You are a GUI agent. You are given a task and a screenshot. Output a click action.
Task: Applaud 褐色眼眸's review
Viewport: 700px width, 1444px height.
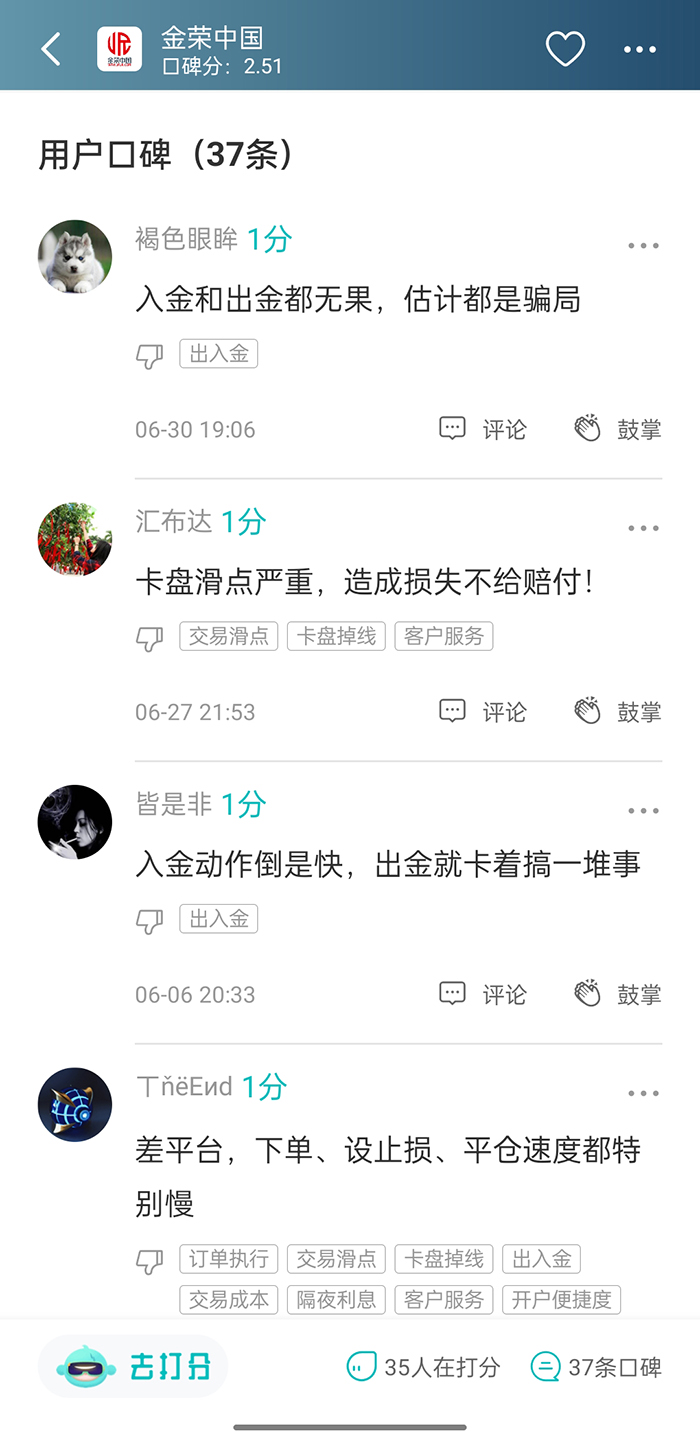(x=618, y=429)
